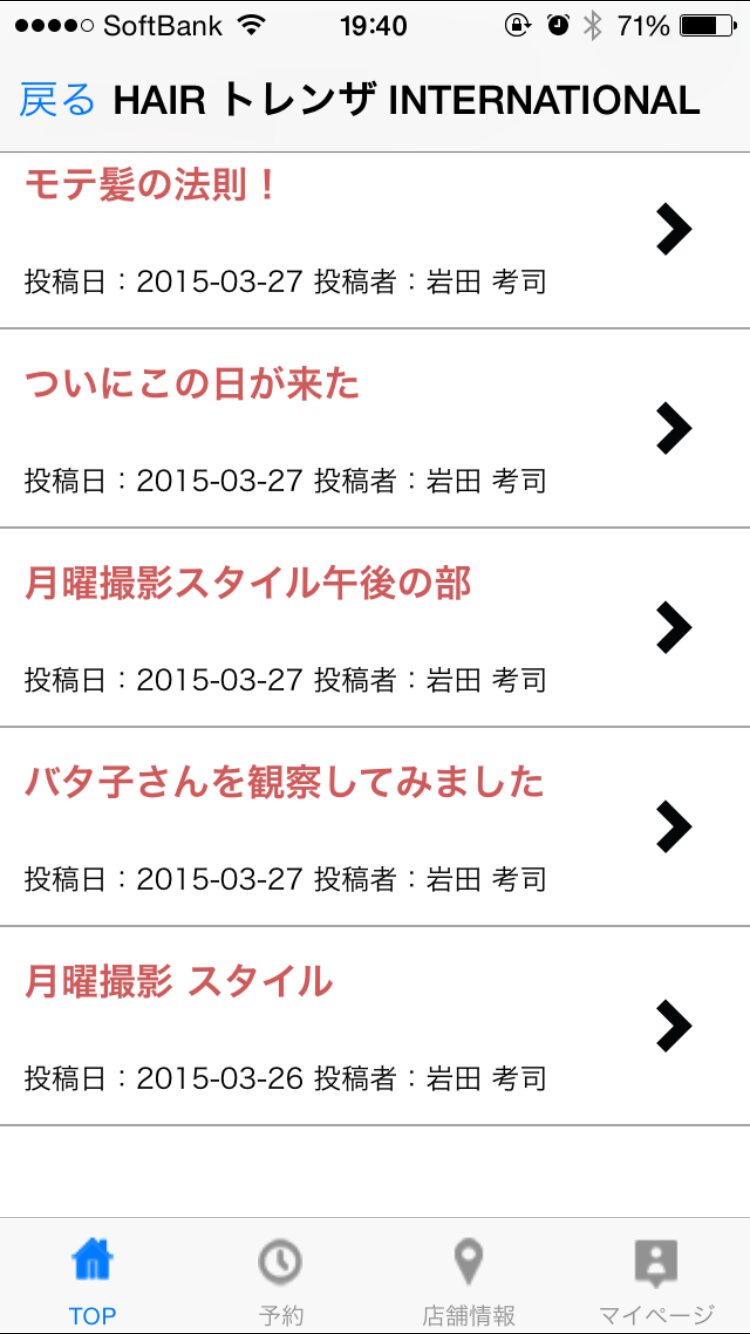Open the post ついにこの日が来た
The height and width of the screenshot is (1334, 750).
click(x=375, y=428)
